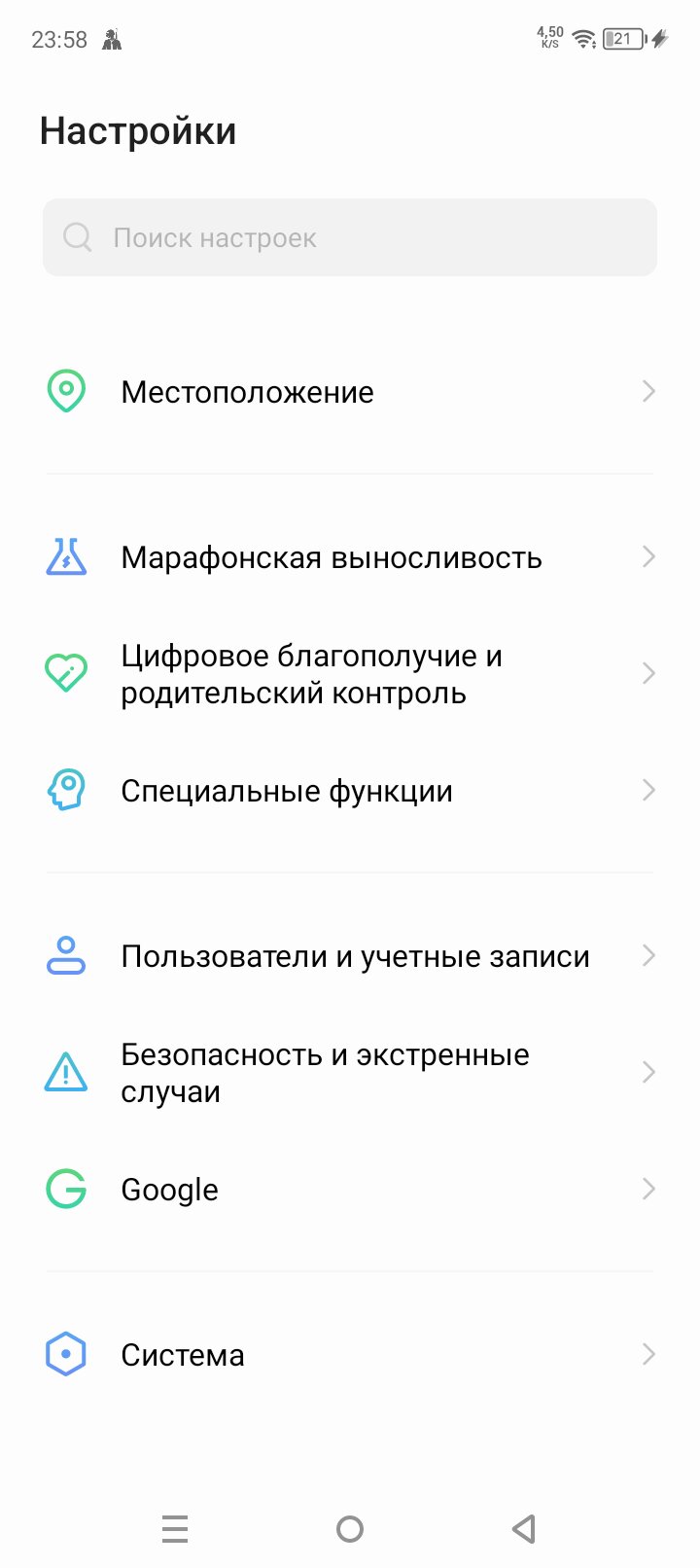Open Цифровое благополучие и родительский контроль

[350, 673]
